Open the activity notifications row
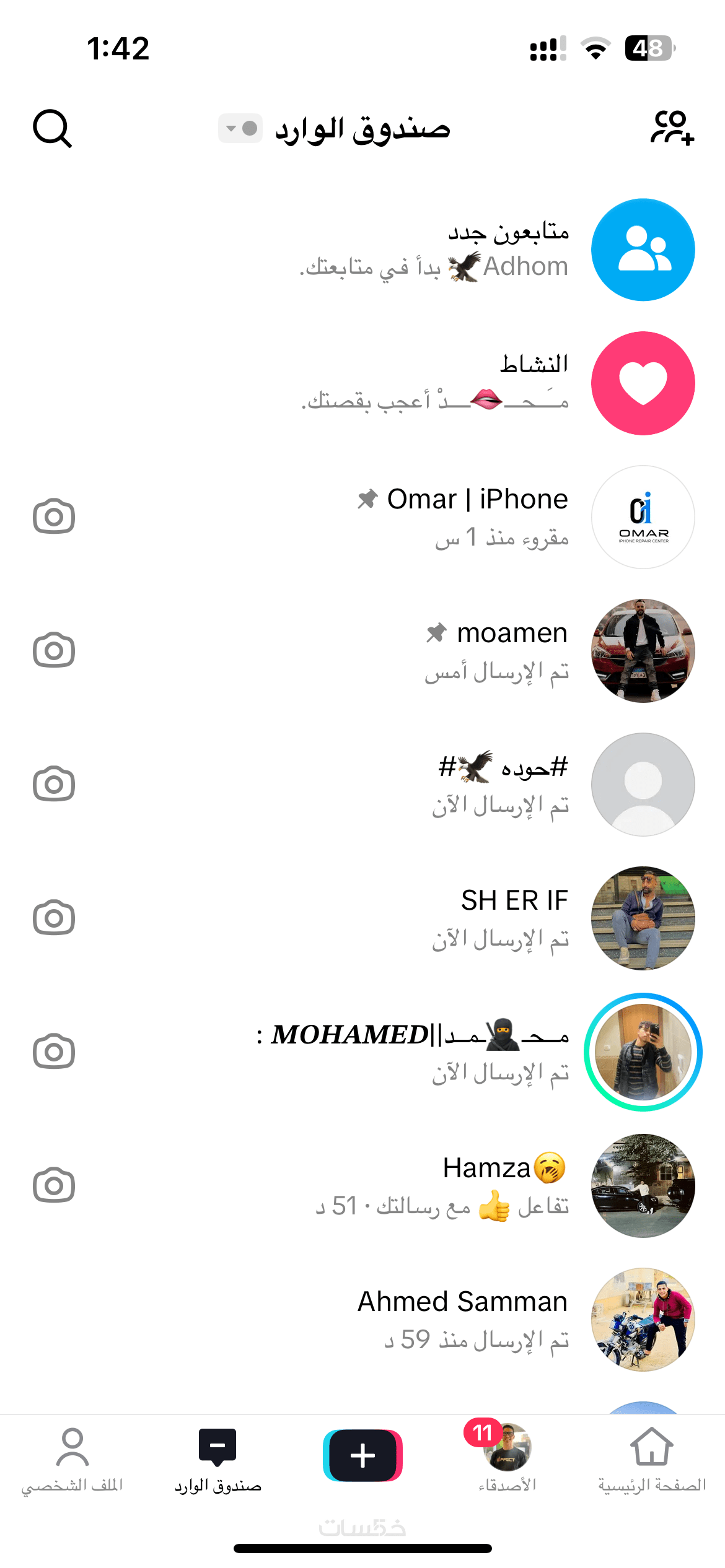 point(434,383)
